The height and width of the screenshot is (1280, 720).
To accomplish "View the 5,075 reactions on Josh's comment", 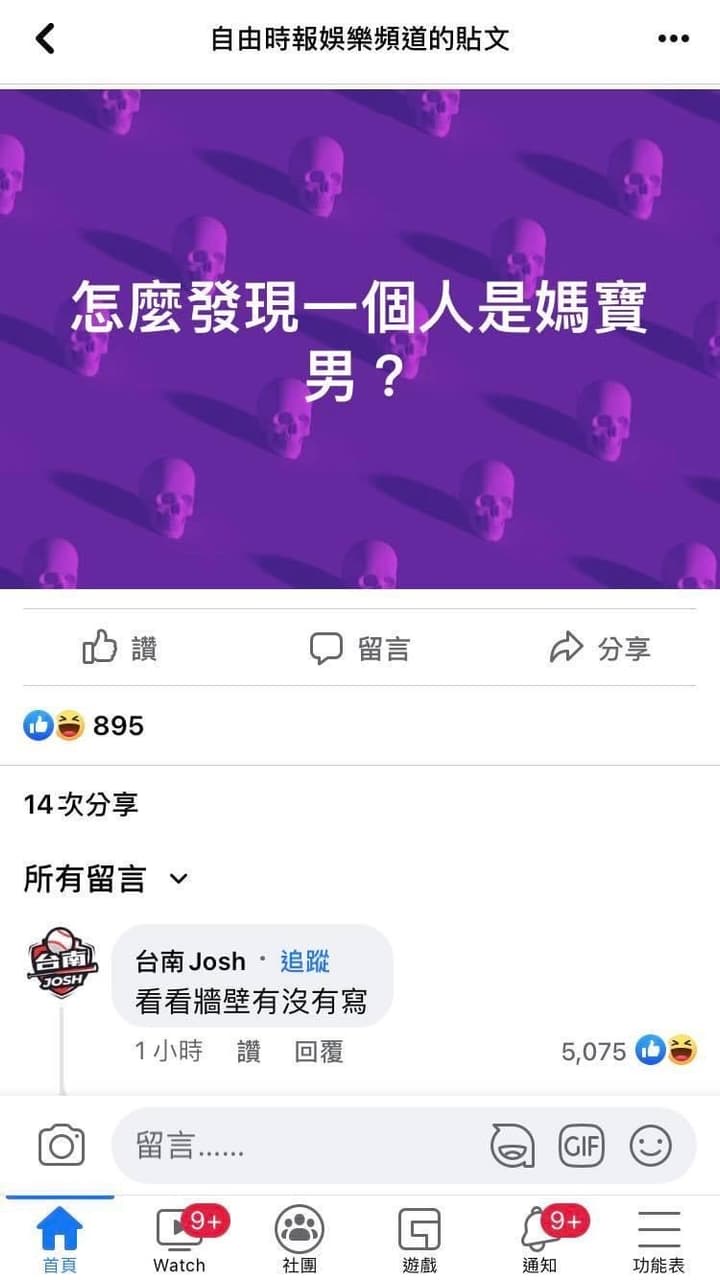I will [628, 1051].
